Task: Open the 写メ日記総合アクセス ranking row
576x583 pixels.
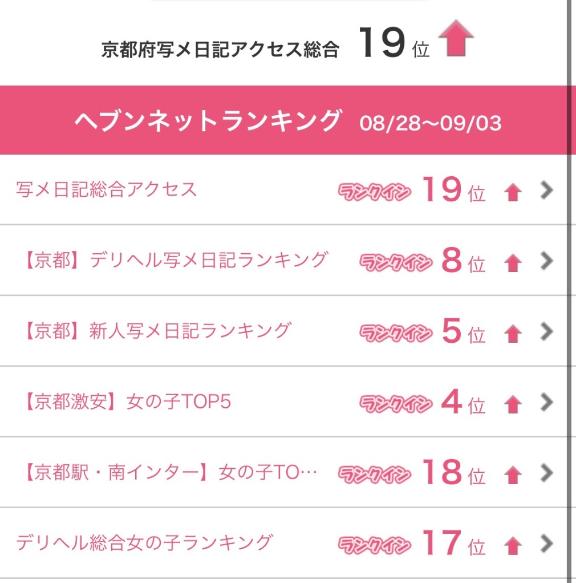Action: pyautogui.click(x=284, y=190)
